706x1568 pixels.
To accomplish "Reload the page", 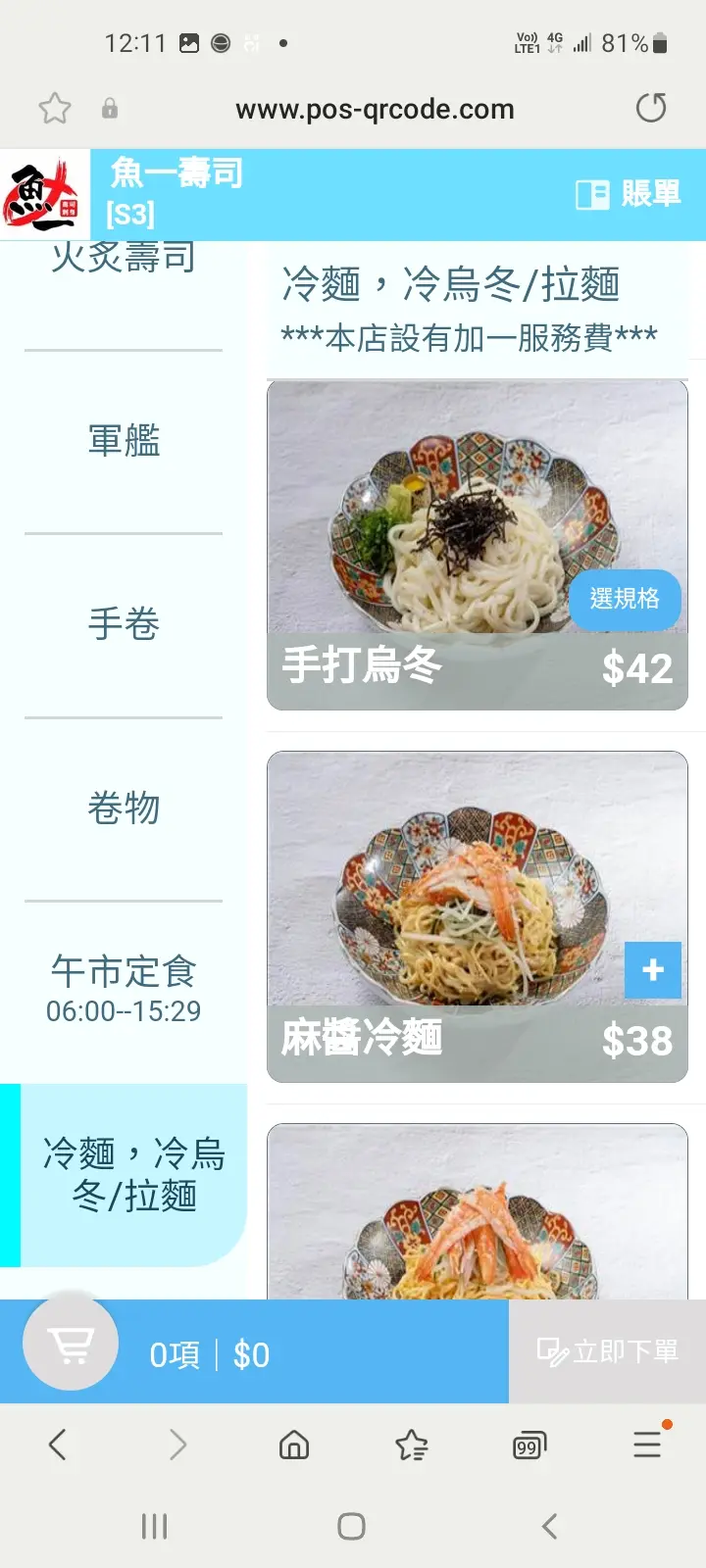I will tap(651, 108).
